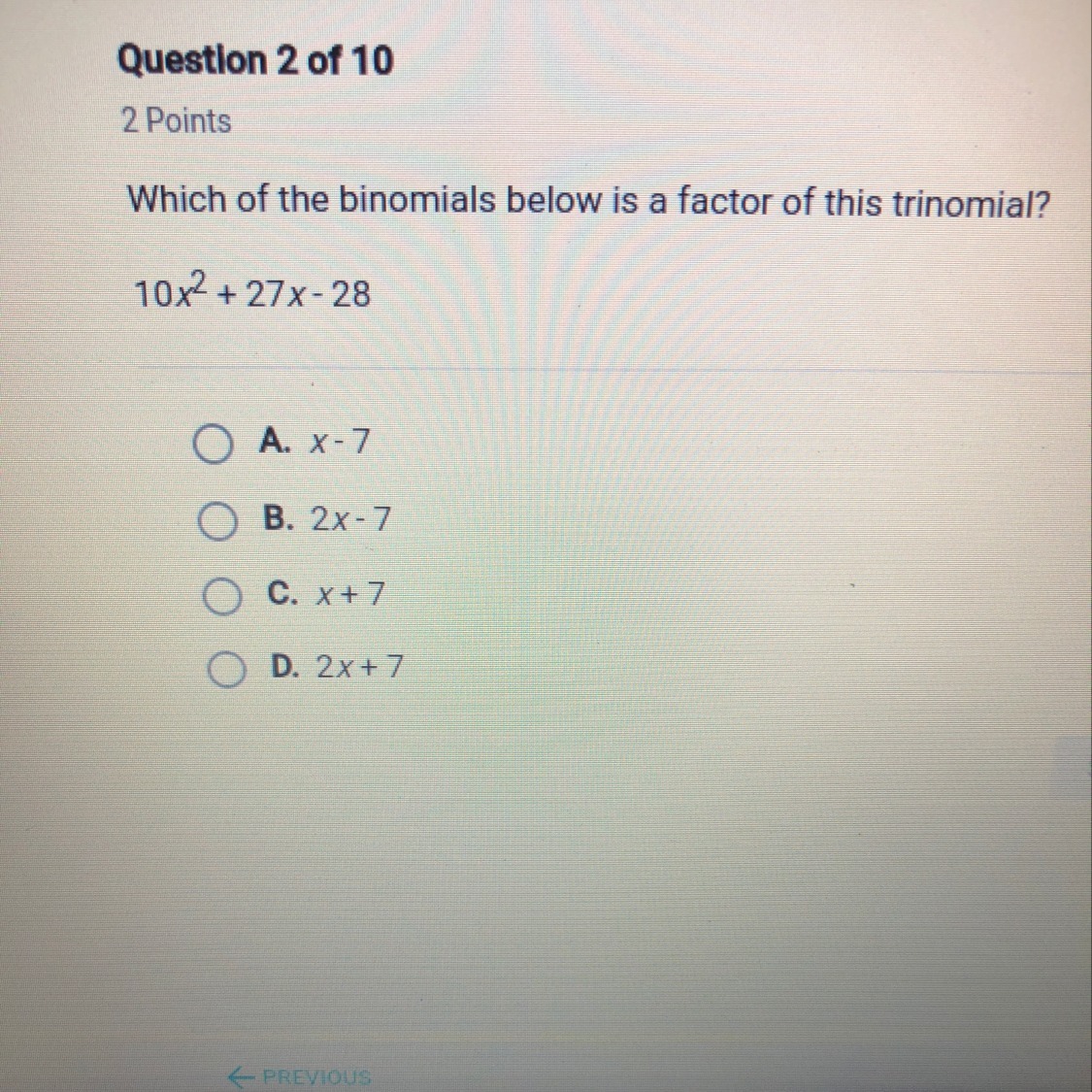Select answer A, x - 7
The width and height of the screenshot is (1092, 1092).
pos(213,445)
